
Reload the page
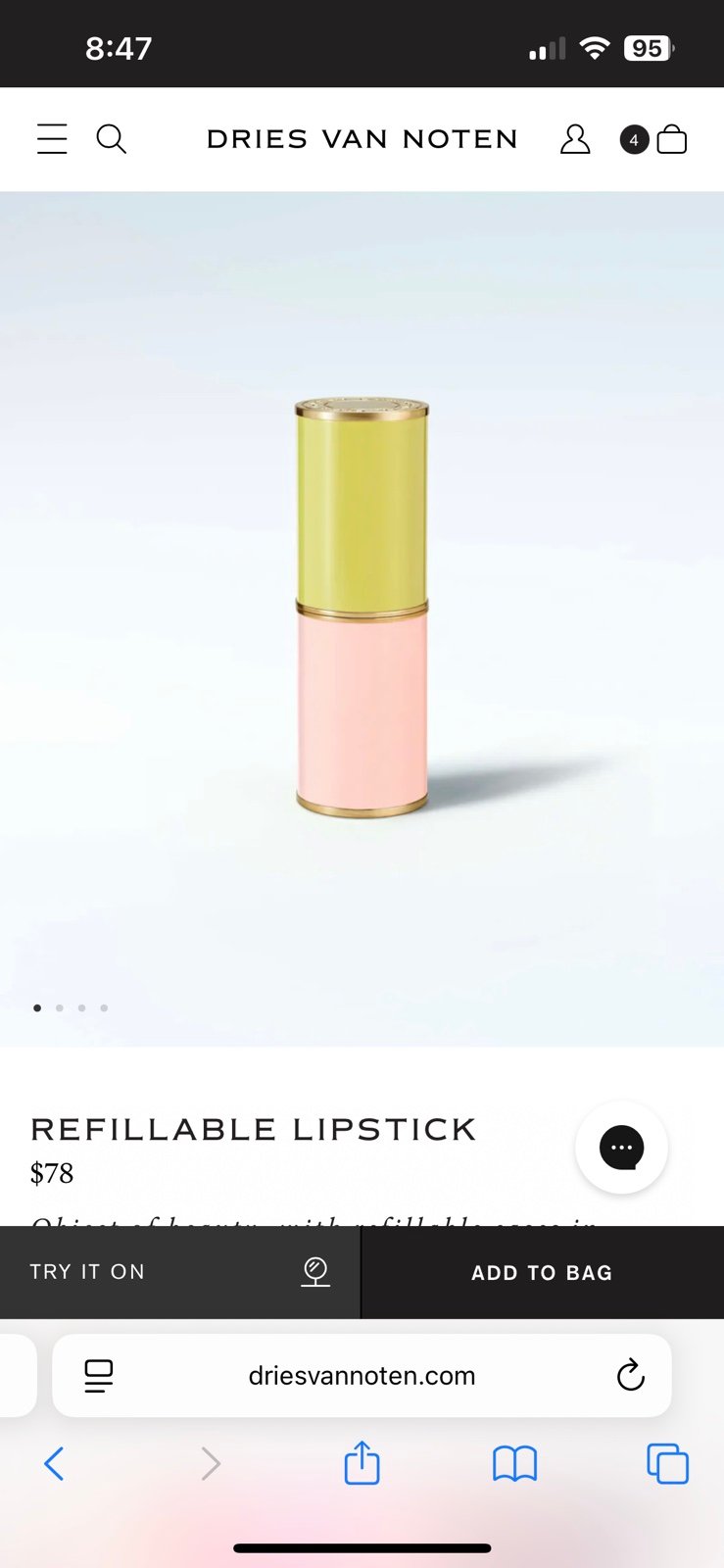tap(631, 1375)
